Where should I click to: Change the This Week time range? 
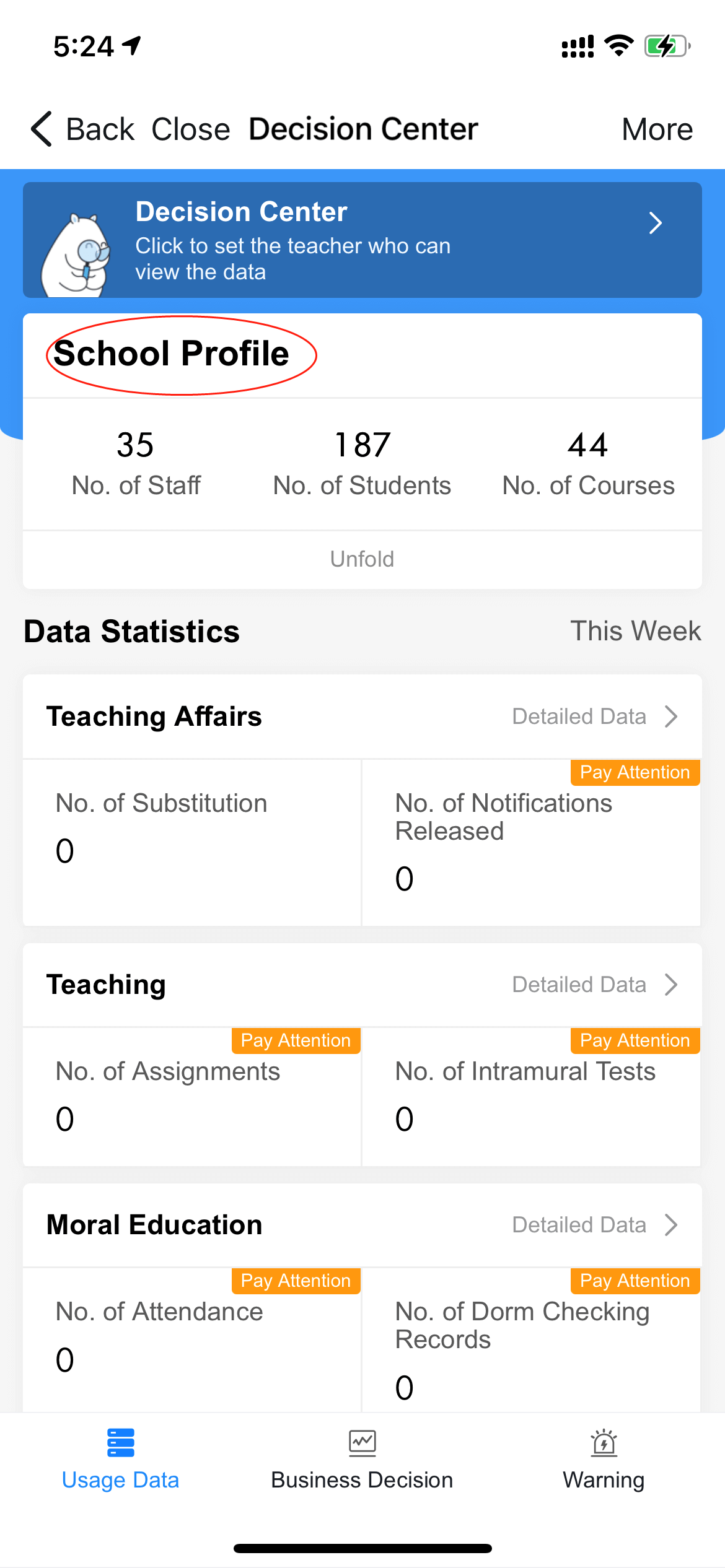coord(635,631)
